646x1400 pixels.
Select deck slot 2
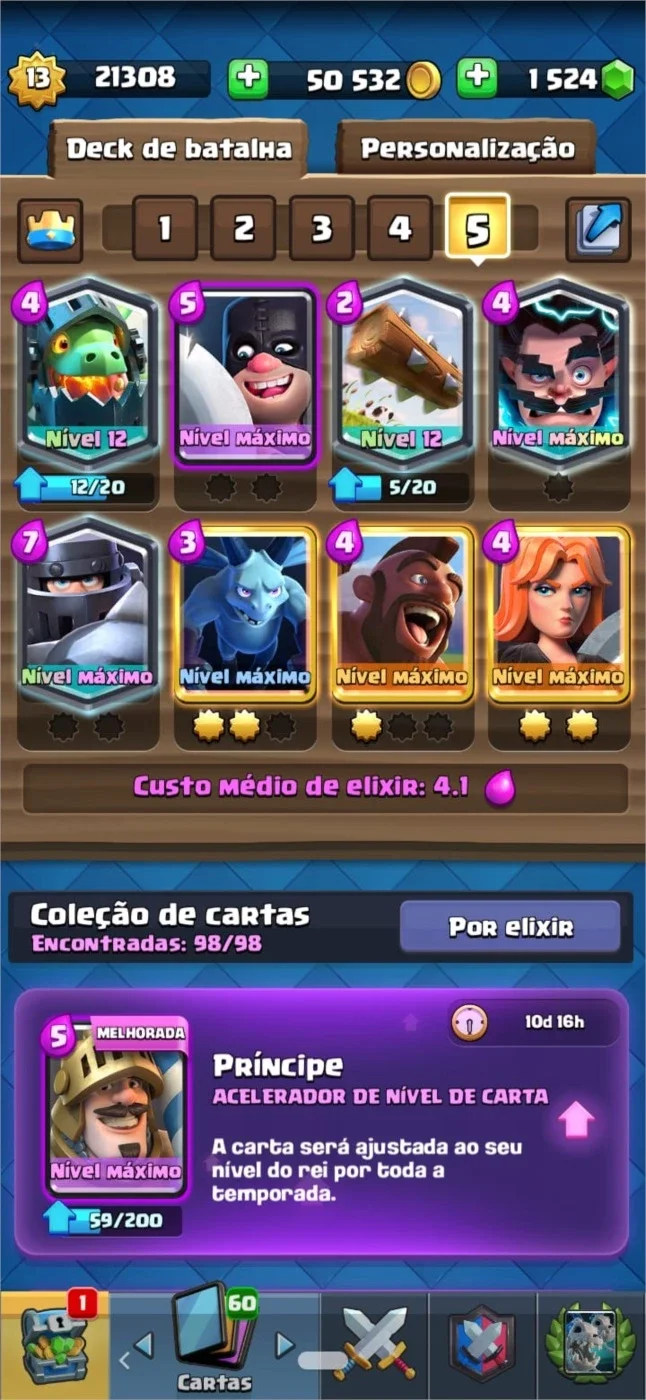(x=243, y=228)
